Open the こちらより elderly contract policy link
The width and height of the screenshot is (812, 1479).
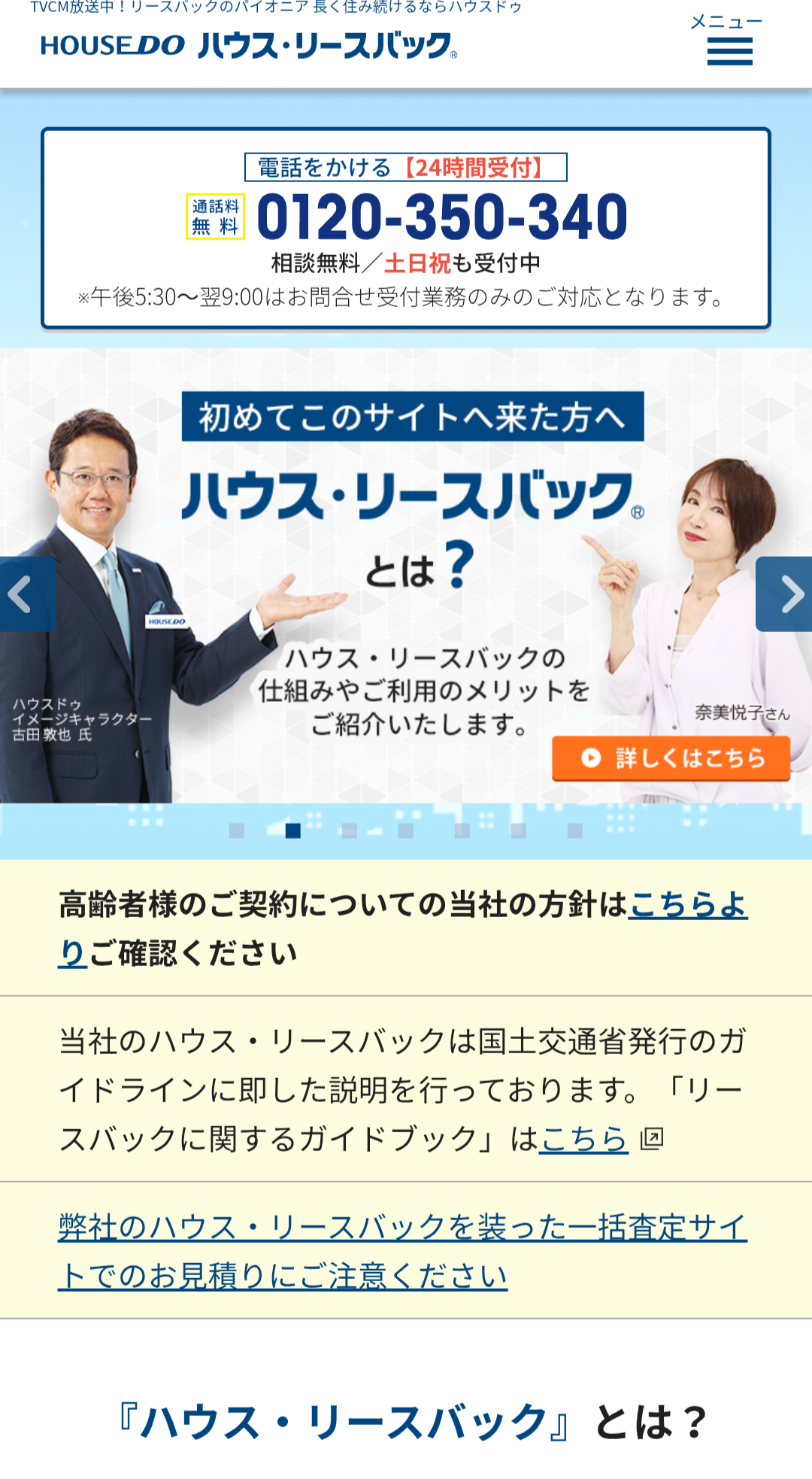tap(403, 929)
